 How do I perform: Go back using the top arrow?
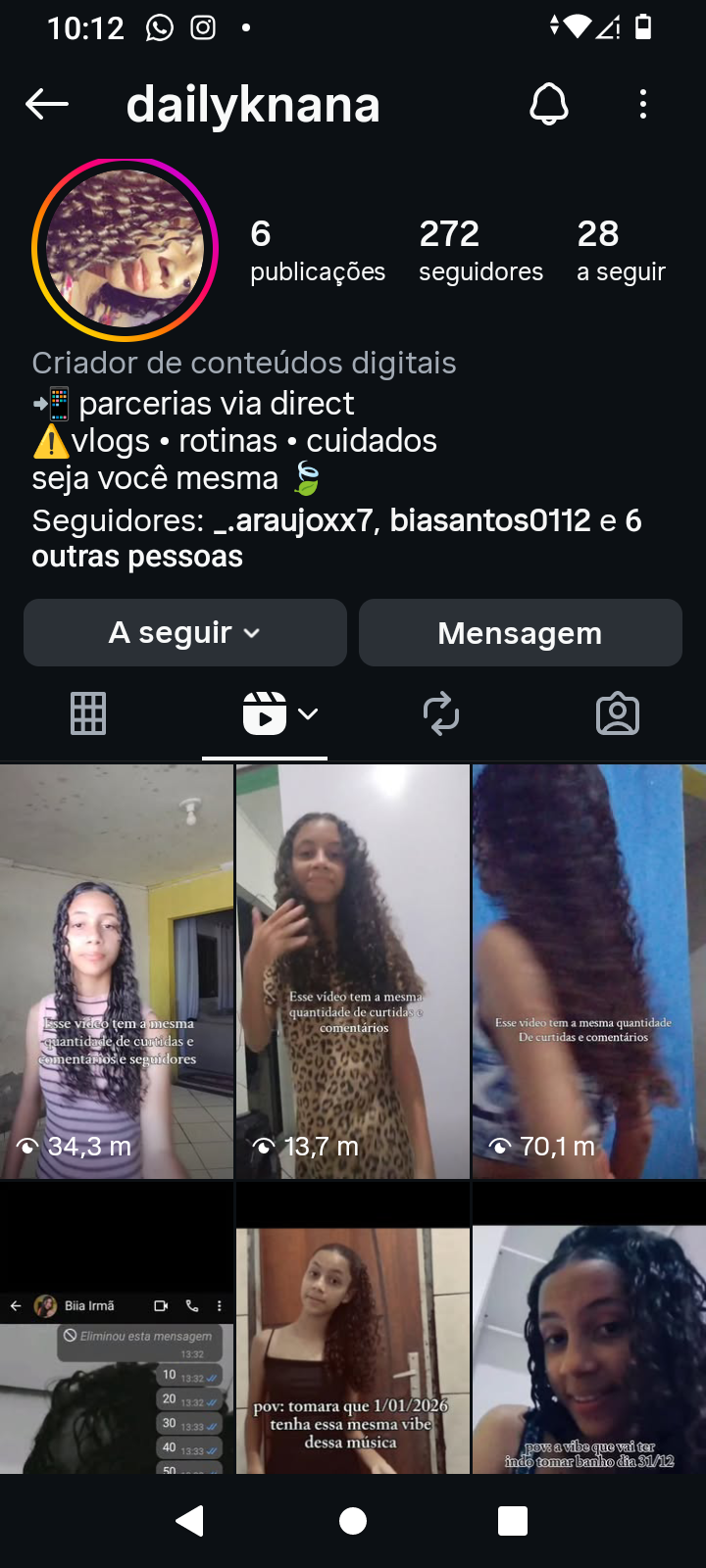pos(47,104)
